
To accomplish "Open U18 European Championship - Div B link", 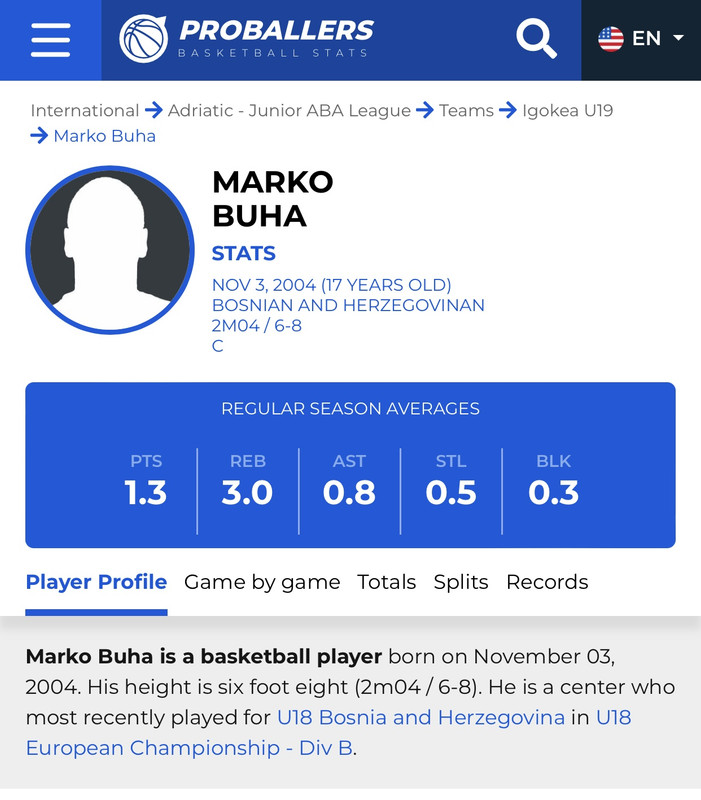I will click(190, 748).
